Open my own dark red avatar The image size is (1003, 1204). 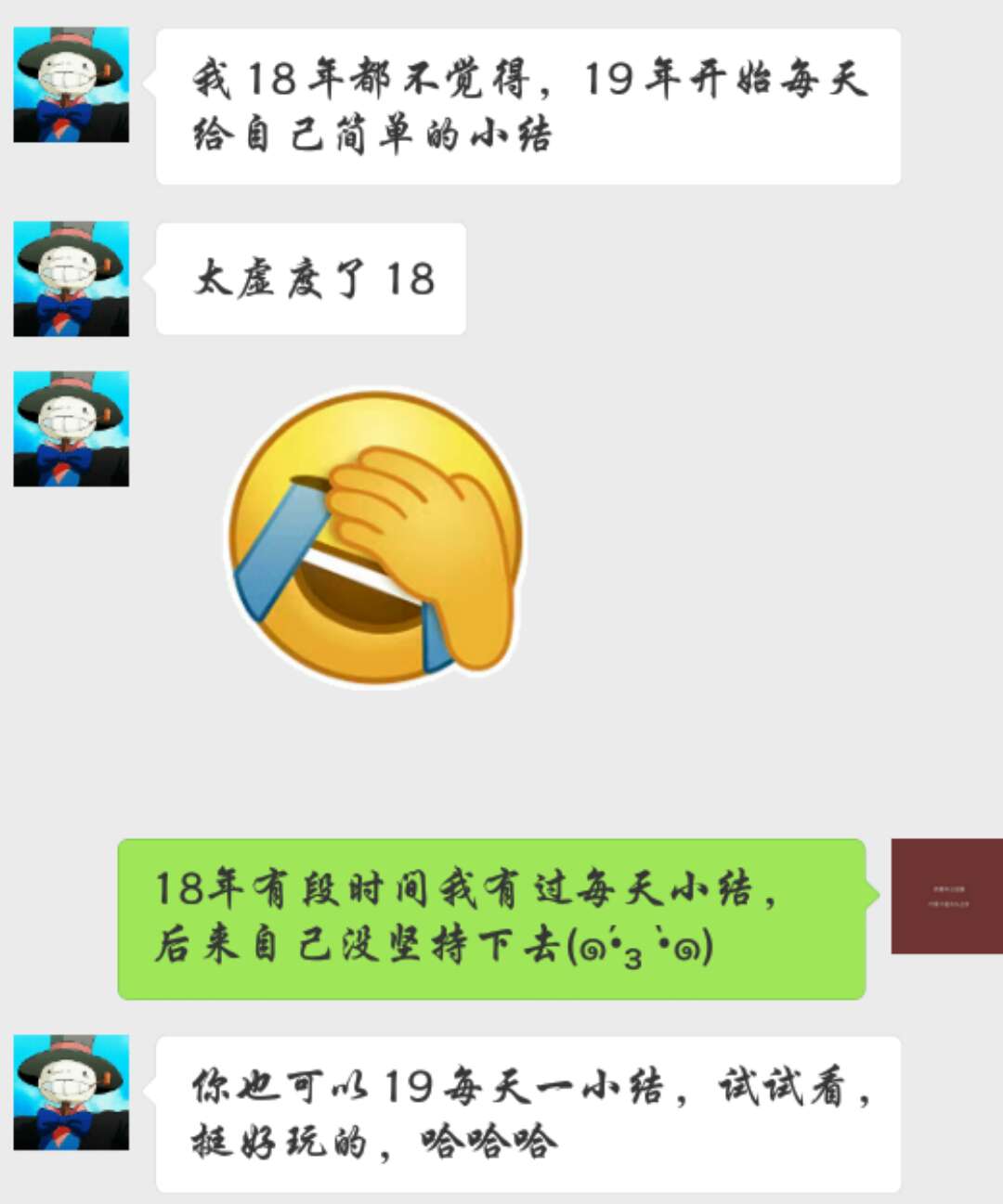pos(946,896)
